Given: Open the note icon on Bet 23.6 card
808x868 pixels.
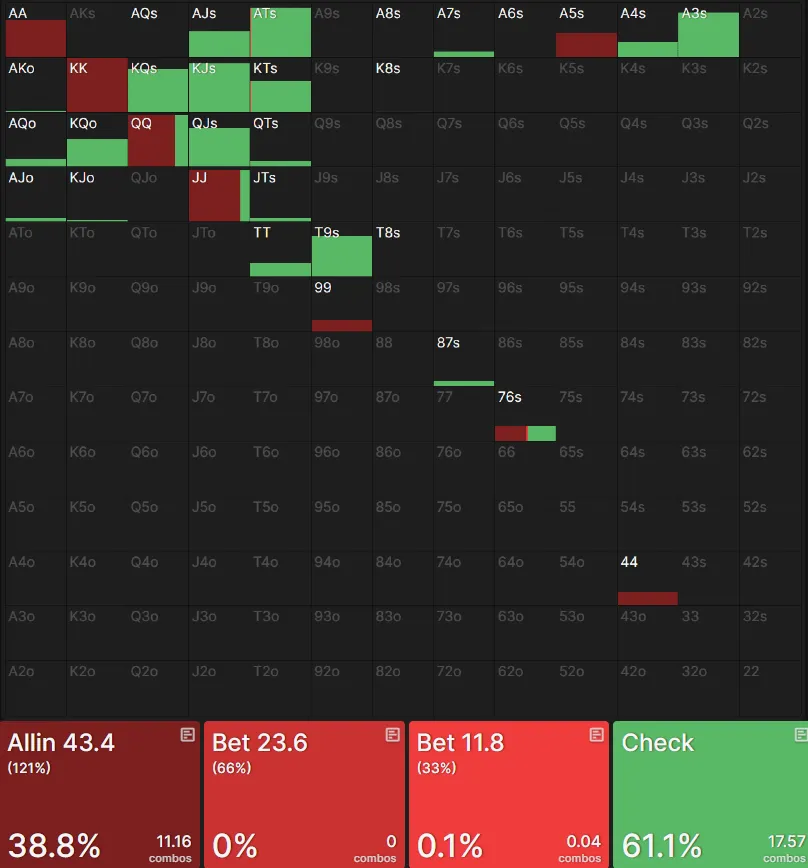Looking at the screenshot, I should 392,735.
